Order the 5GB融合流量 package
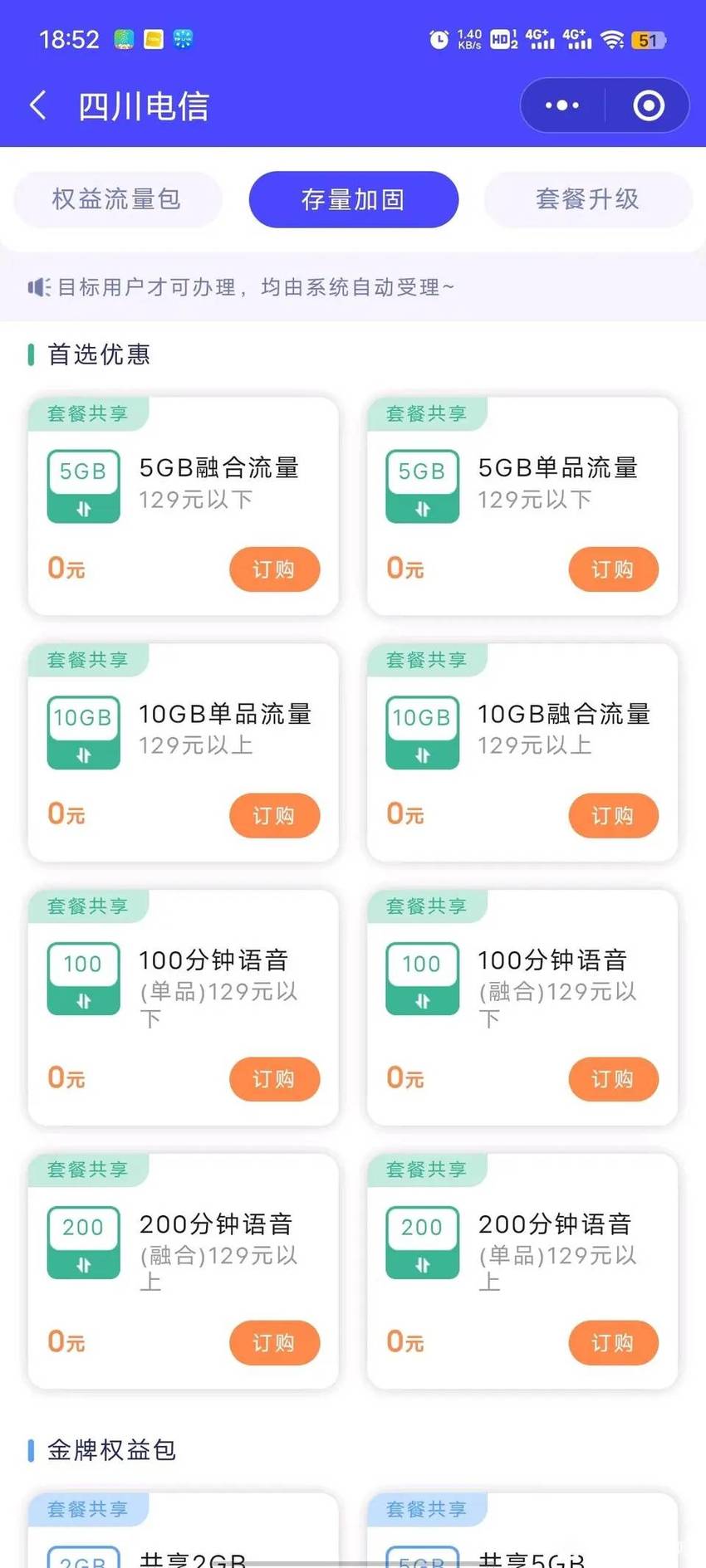 (x=274, y=569)
